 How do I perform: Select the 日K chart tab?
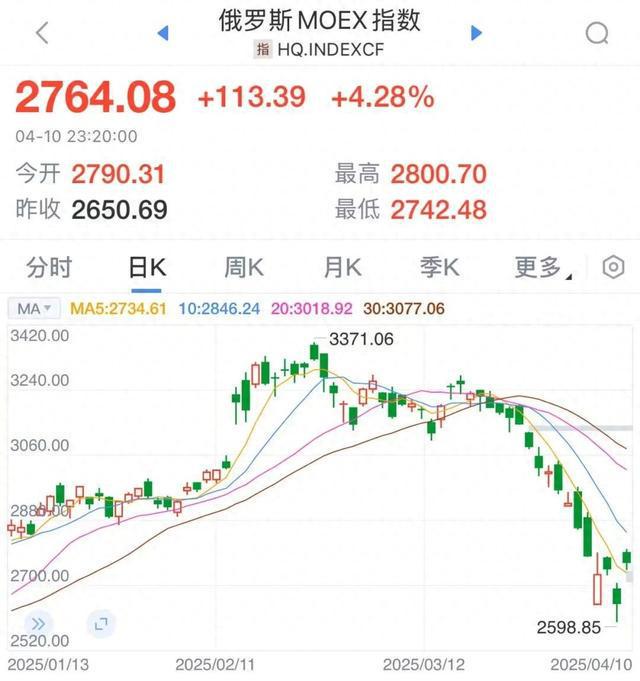click(147, 267)
